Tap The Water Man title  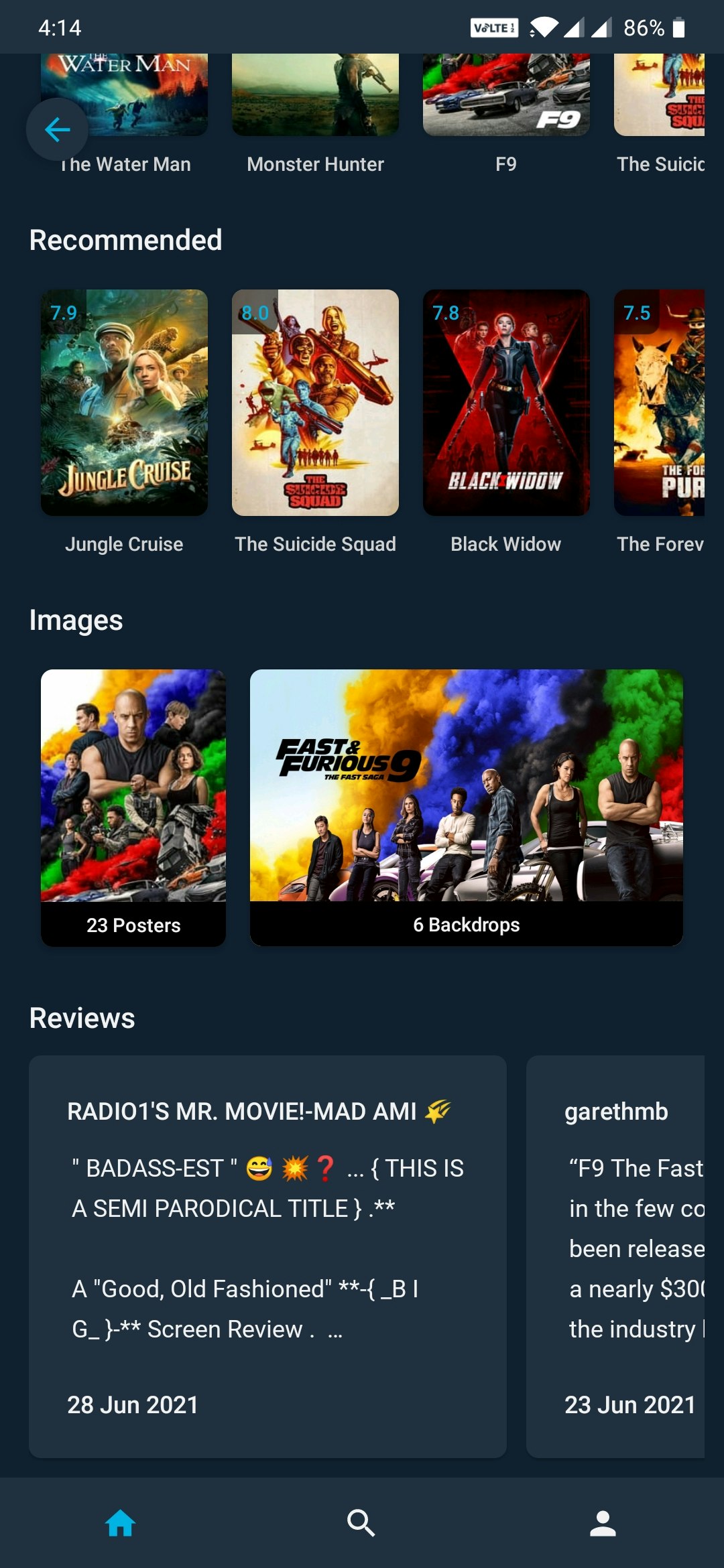125,164
